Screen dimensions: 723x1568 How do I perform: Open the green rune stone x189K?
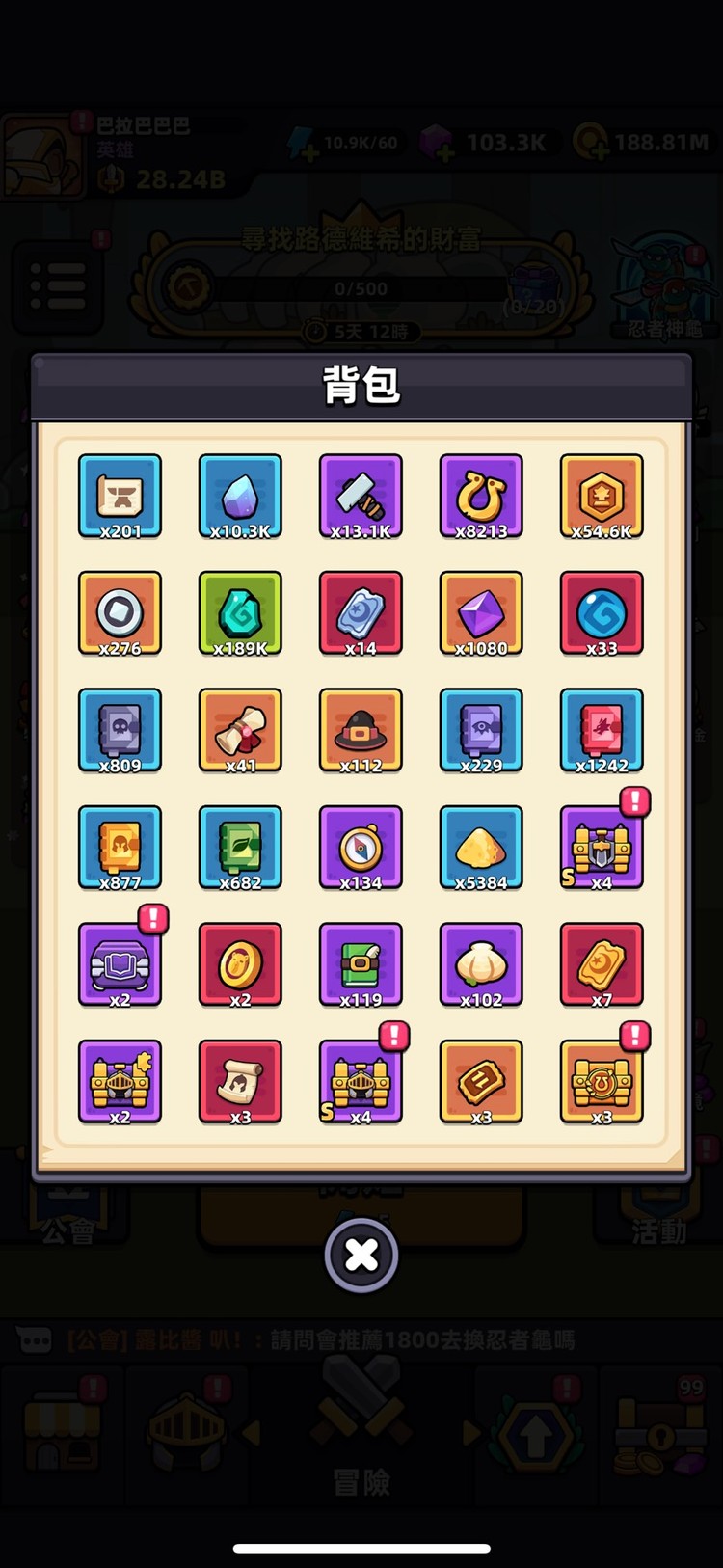[240, 613]
